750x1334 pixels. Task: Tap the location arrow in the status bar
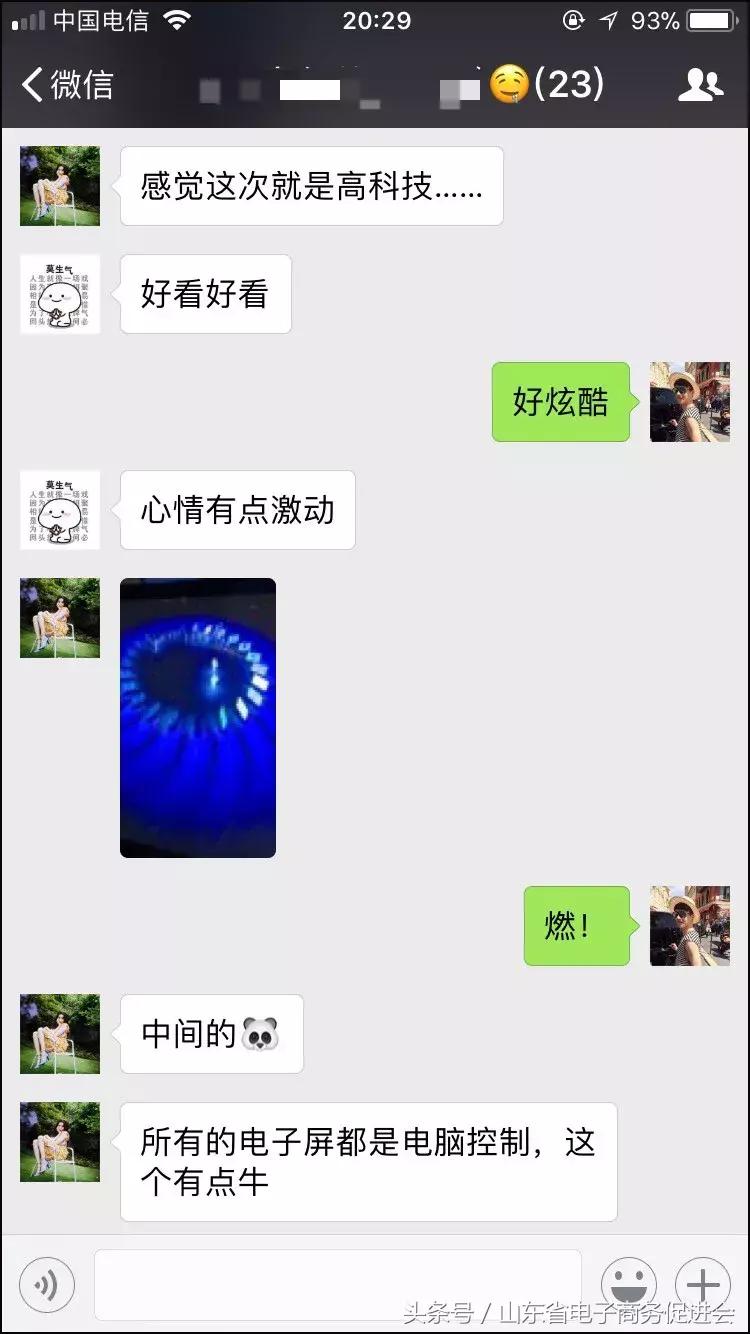pyautogui.click(x=608, y=17)
